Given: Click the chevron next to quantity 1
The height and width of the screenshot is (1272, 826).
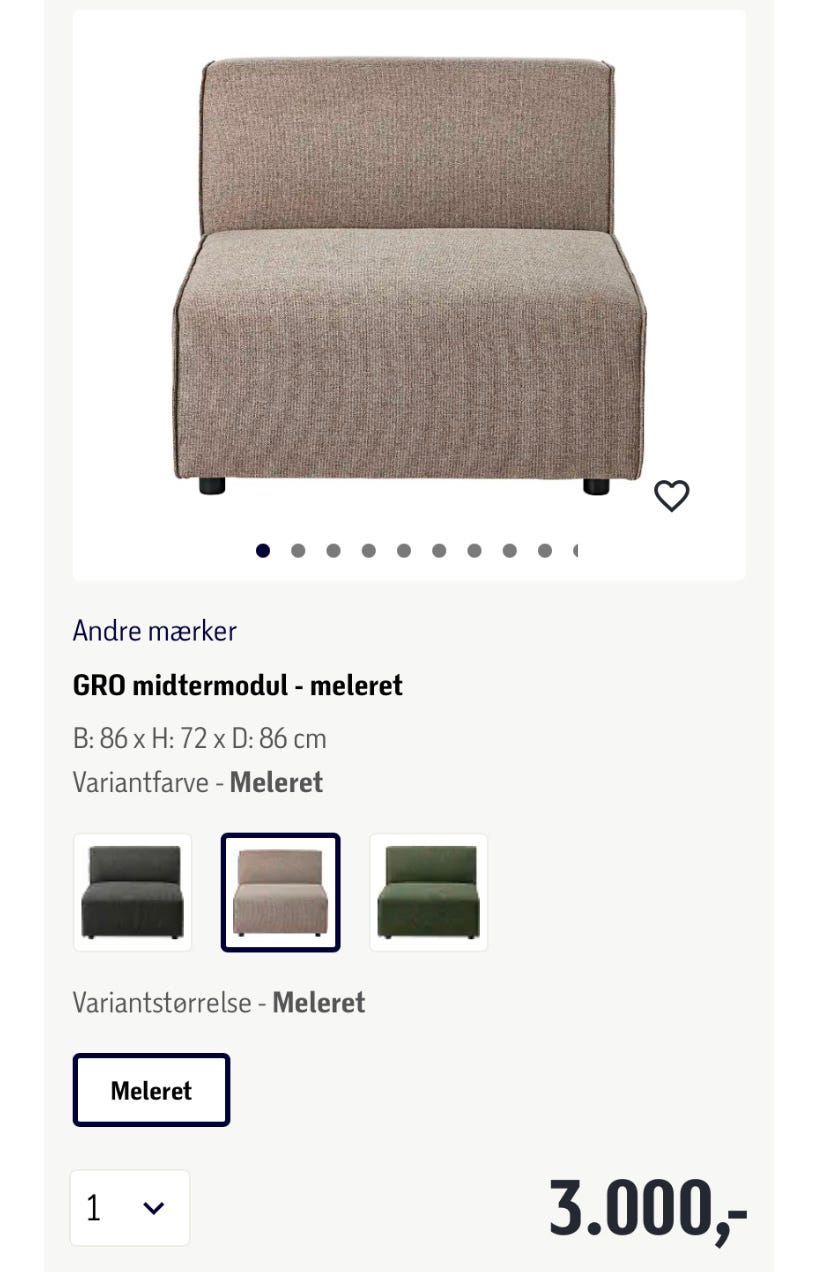Looking at the screenshot, I should point(154,1208).
